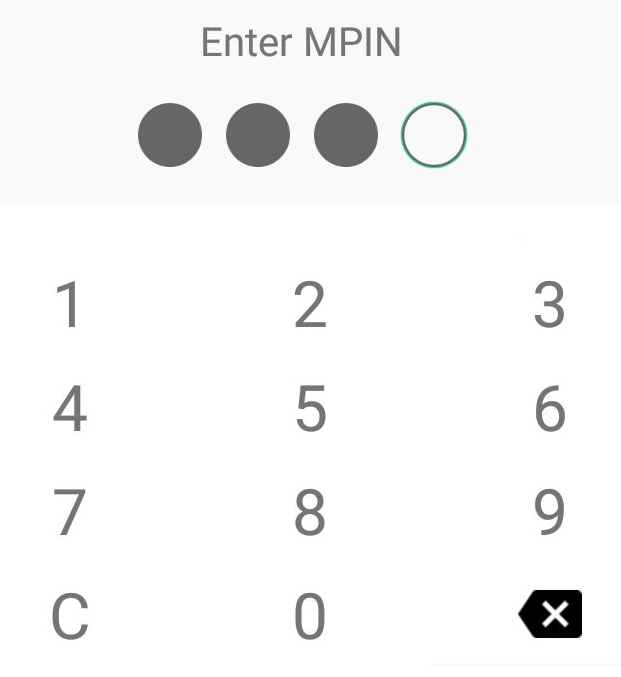Tap the 8 key
The image size is (621, 677).
pyautogui.click(x=310, y=512)
